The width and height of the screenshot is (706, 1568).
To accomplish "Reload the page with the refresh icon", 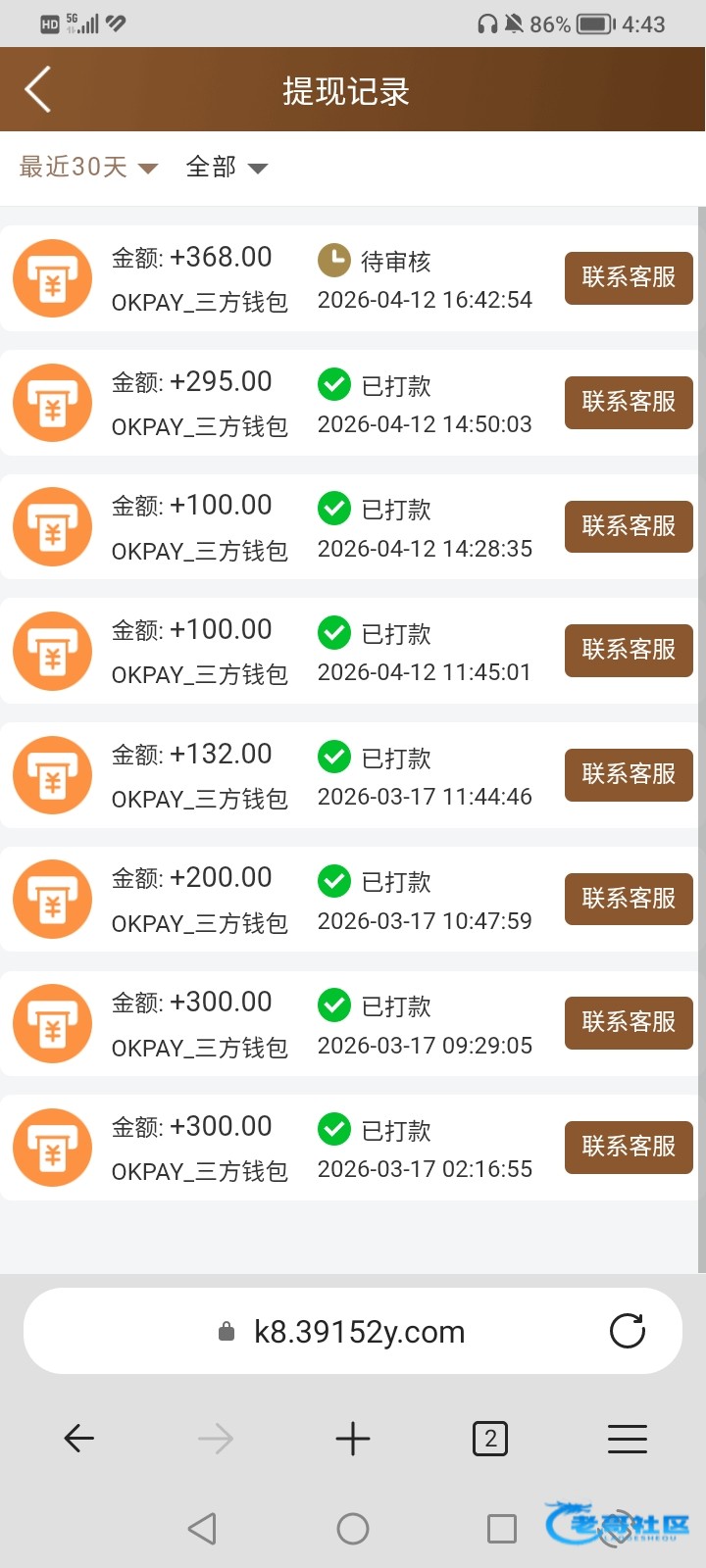I will click(627, 1331).
